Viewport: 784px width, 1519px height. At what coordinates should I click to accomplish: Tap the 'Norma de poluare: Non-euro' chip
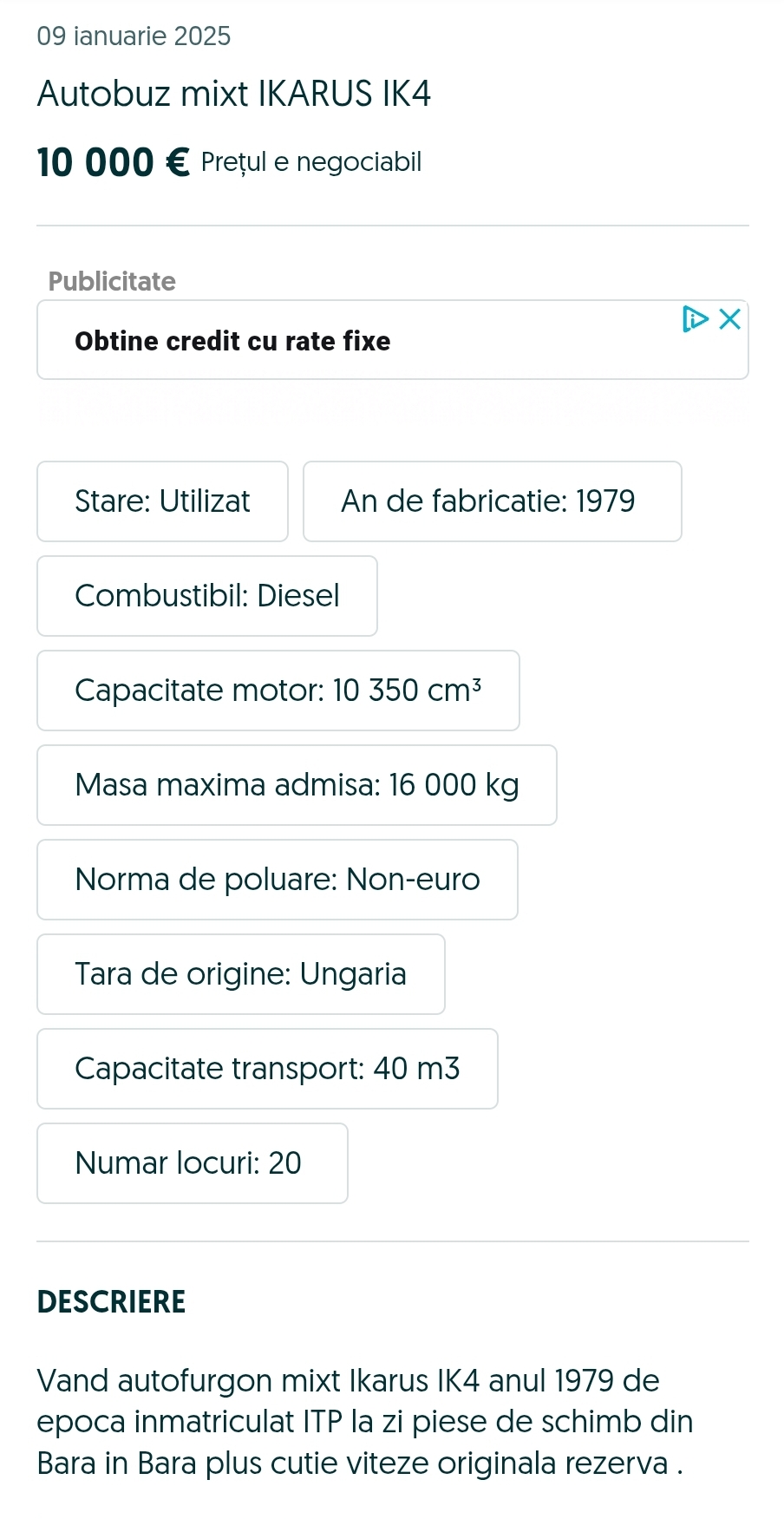click(x=278, y=880)
